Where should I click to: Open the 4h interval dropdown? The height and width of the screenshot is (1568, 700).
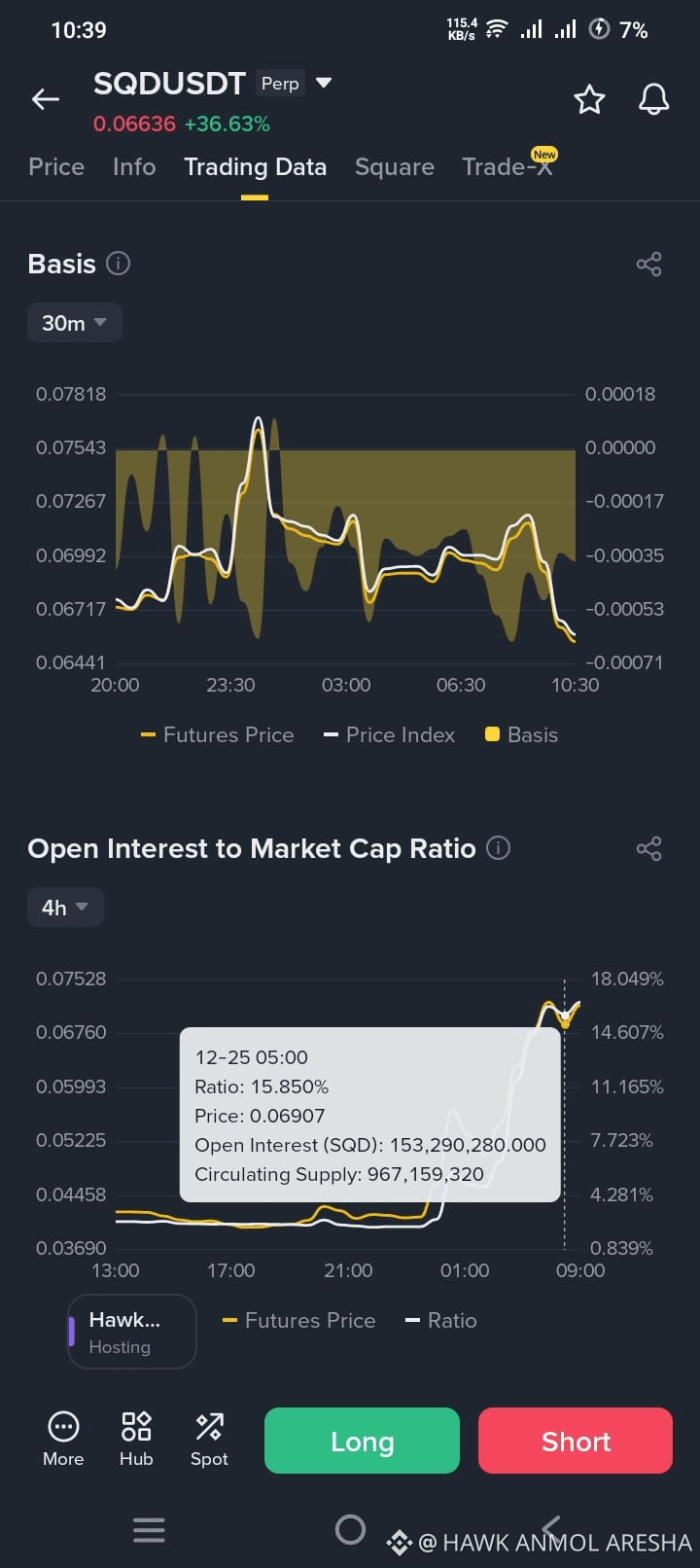(64, 907)
